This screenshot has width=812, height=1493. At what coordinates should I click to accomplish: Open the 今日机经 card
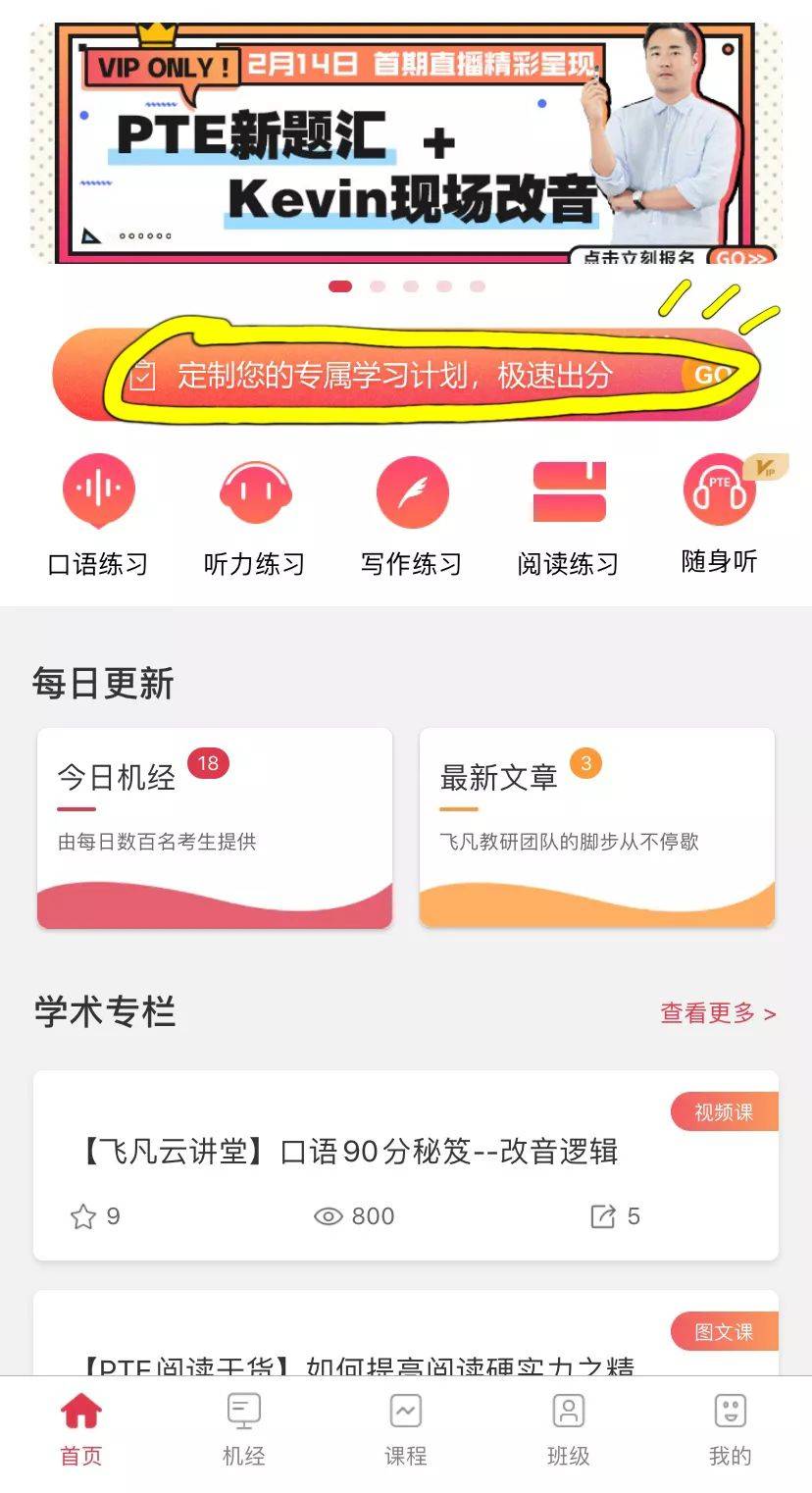pyautogui.click(x=215, y=826)
